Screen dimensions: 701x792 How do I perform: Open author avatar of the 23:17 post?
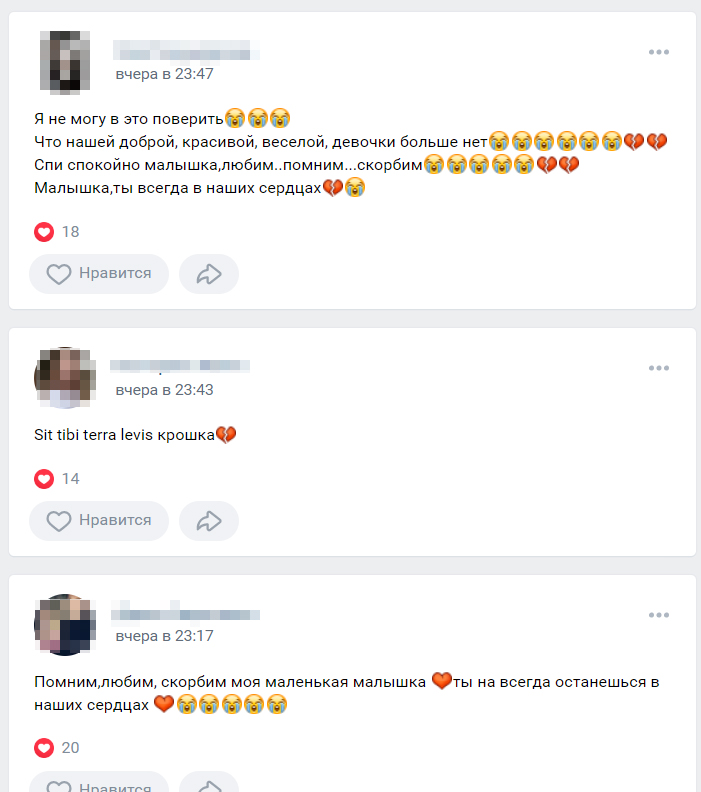[64, 625]
